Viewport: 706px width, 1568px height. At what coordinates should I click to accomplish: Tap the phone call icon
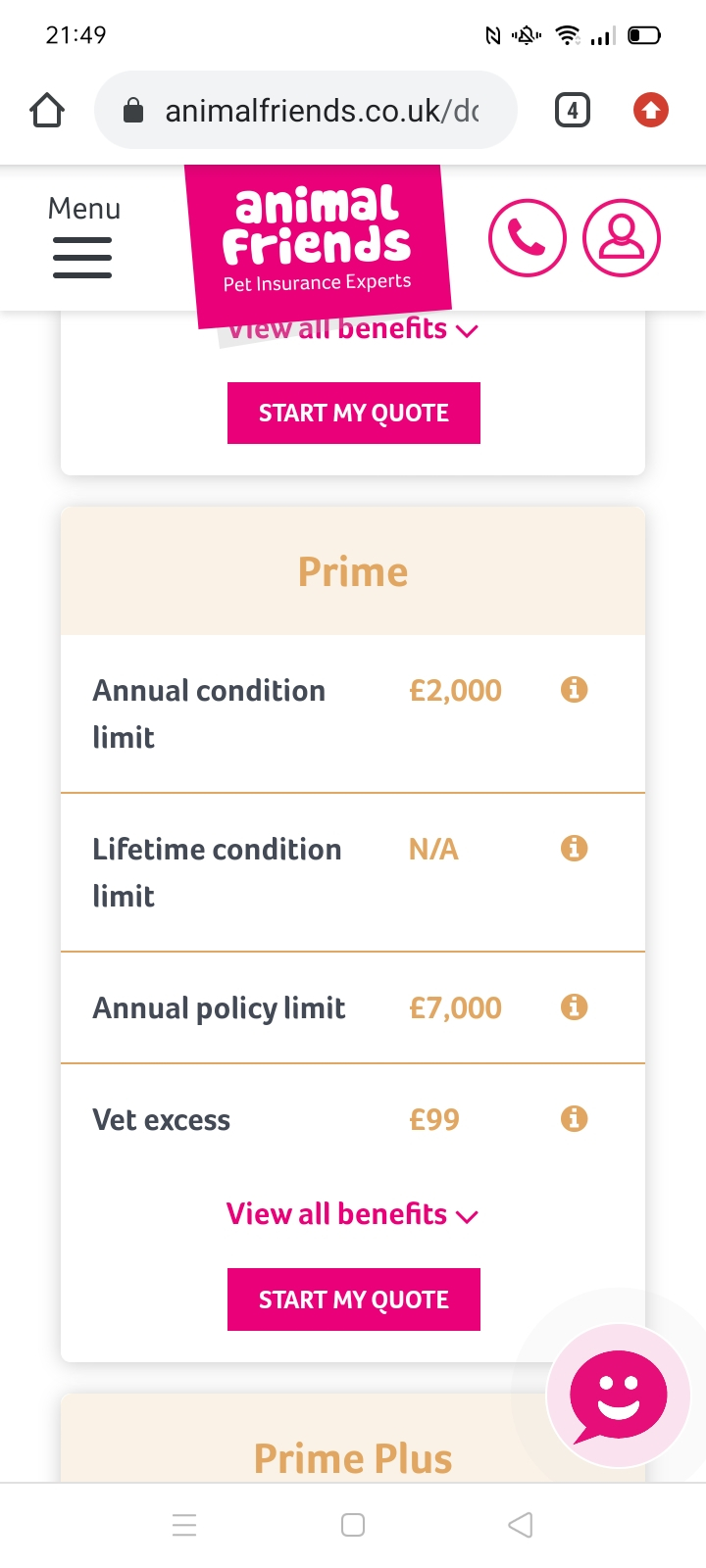point(528,238)
